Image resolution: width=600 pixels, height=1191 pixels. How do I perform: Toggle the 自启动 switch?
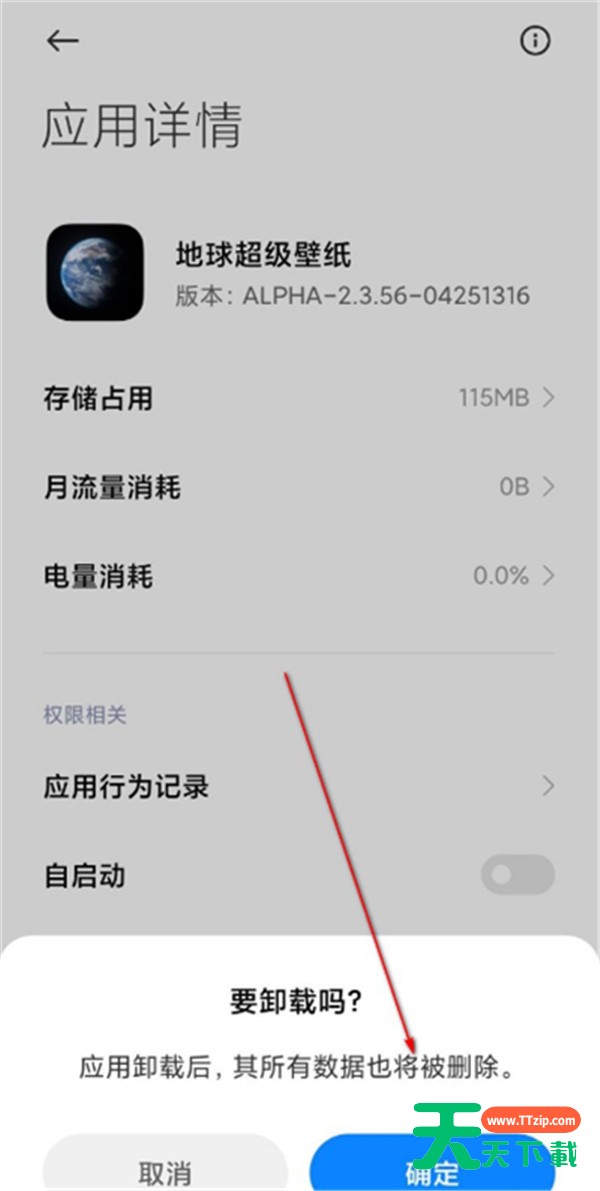click(x=517, y=875)
